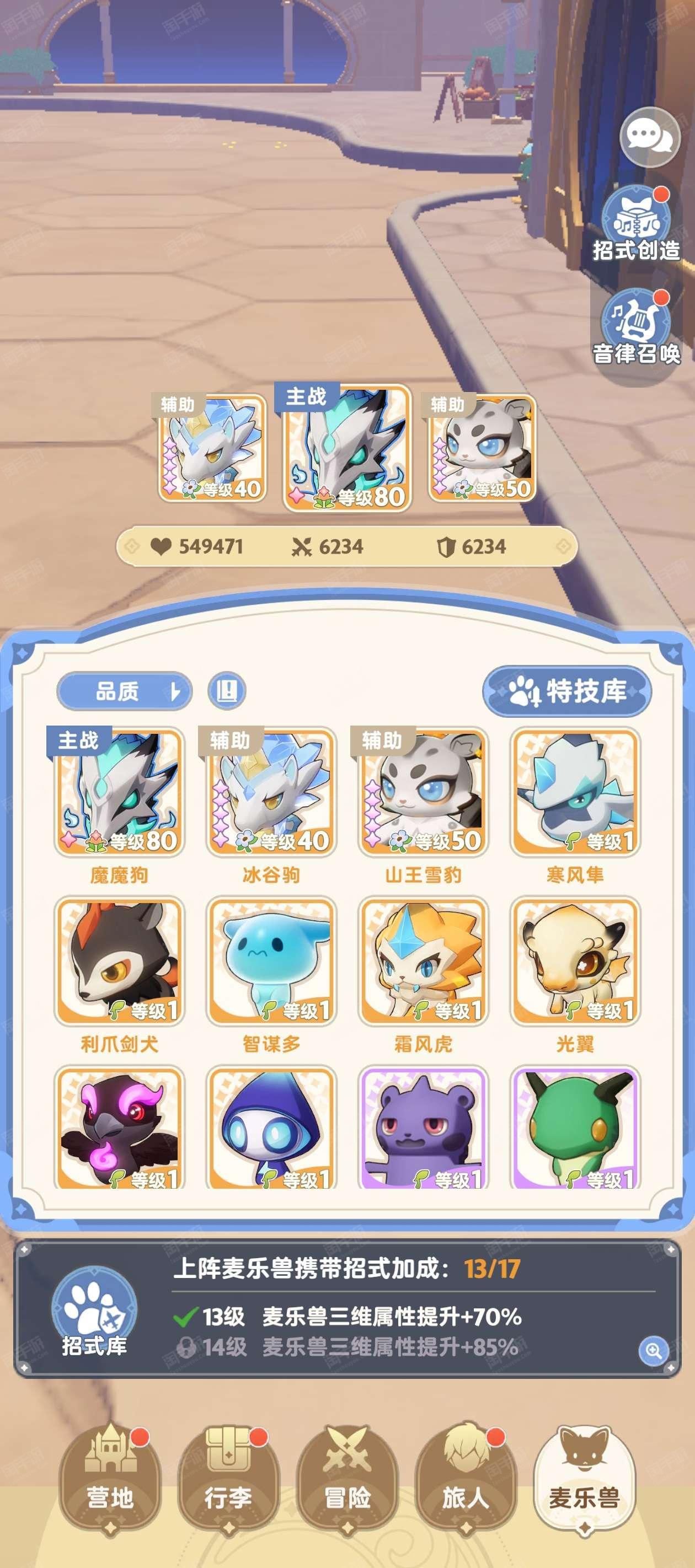Image resolution: width=695 pixels, height=1568 pixels.
Task: Open the chat bubble icon
Action: pos(649,137)
